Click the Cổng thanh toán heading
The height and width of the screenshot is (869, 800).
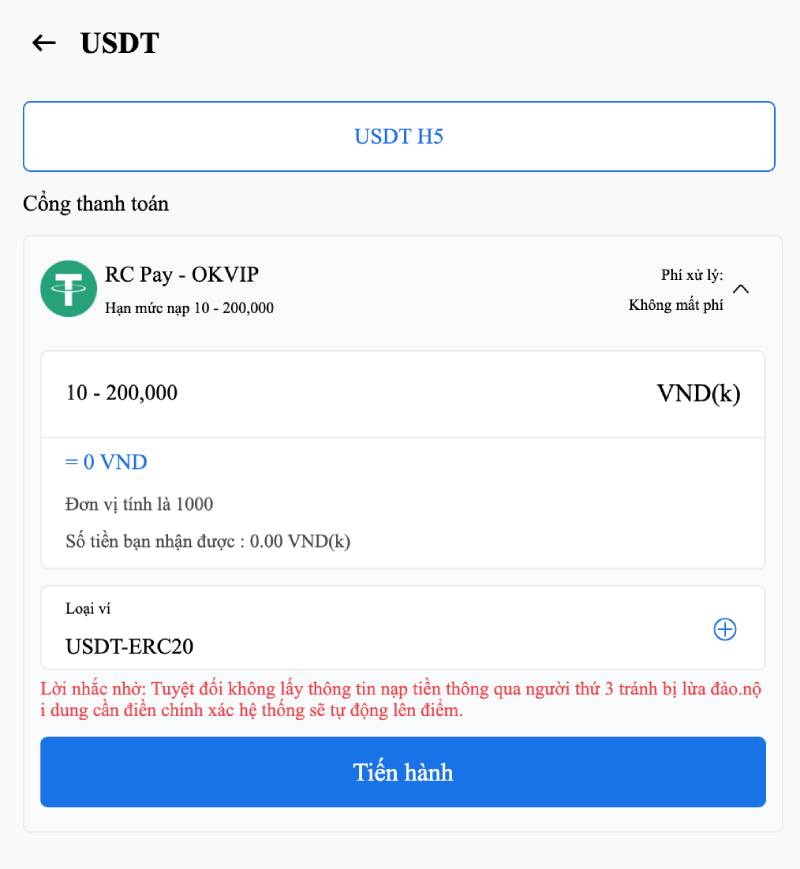[94, 204]
